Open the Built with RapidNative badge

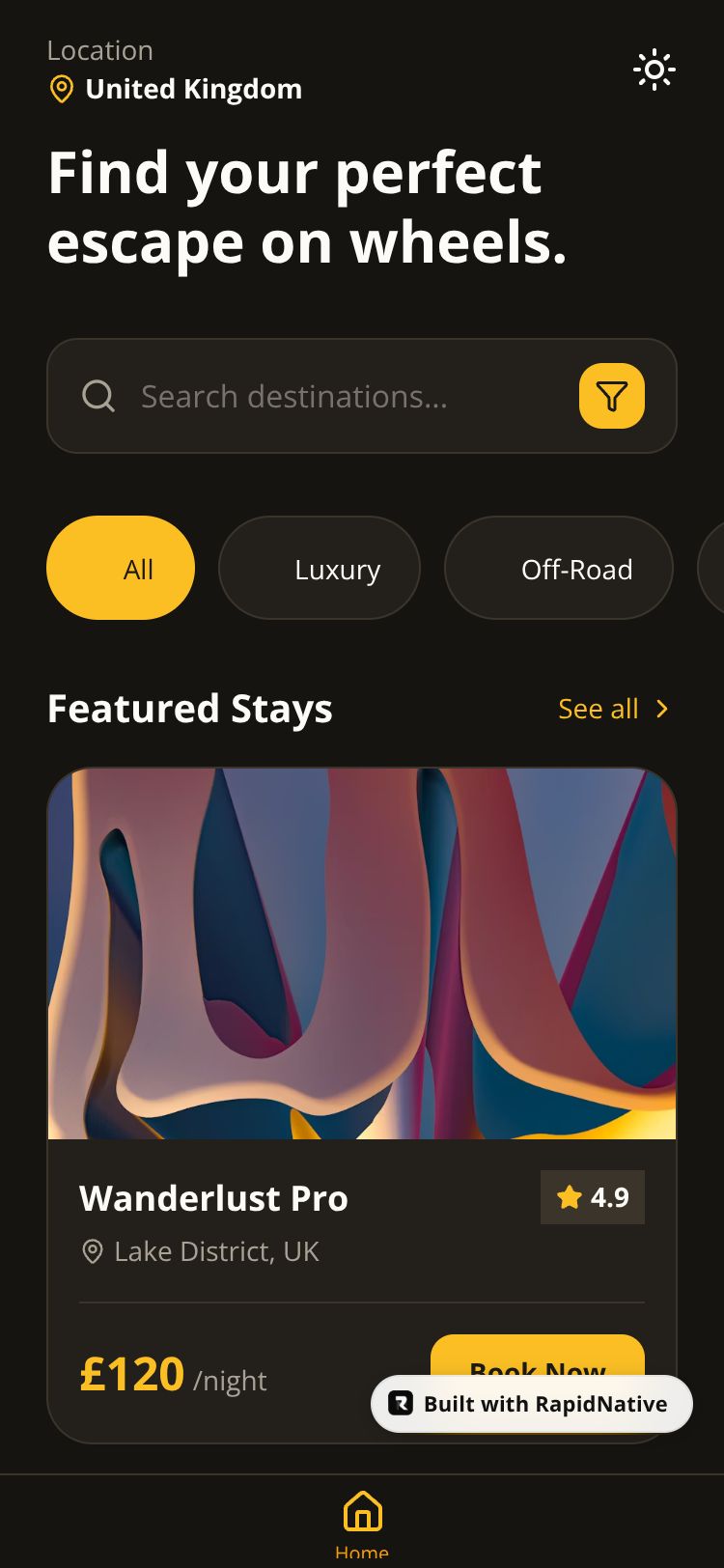[x=532, y=1404]
